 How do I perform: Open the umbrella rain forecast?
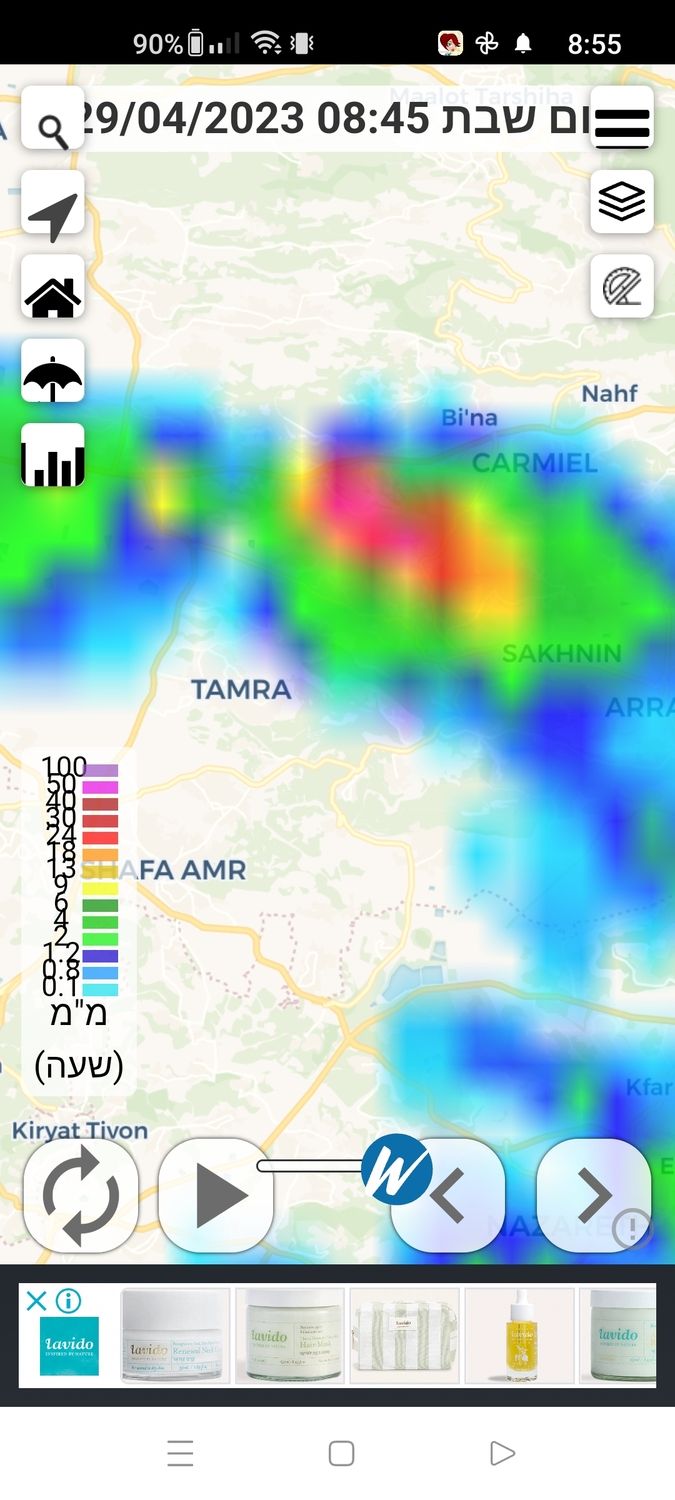click(52, 372)
